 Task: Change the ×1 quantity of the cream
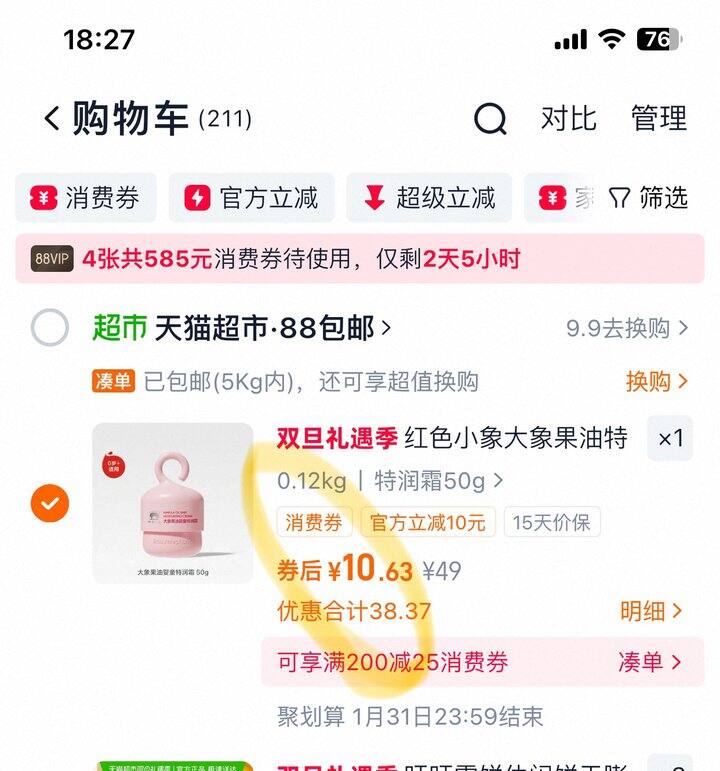[670, 439]
